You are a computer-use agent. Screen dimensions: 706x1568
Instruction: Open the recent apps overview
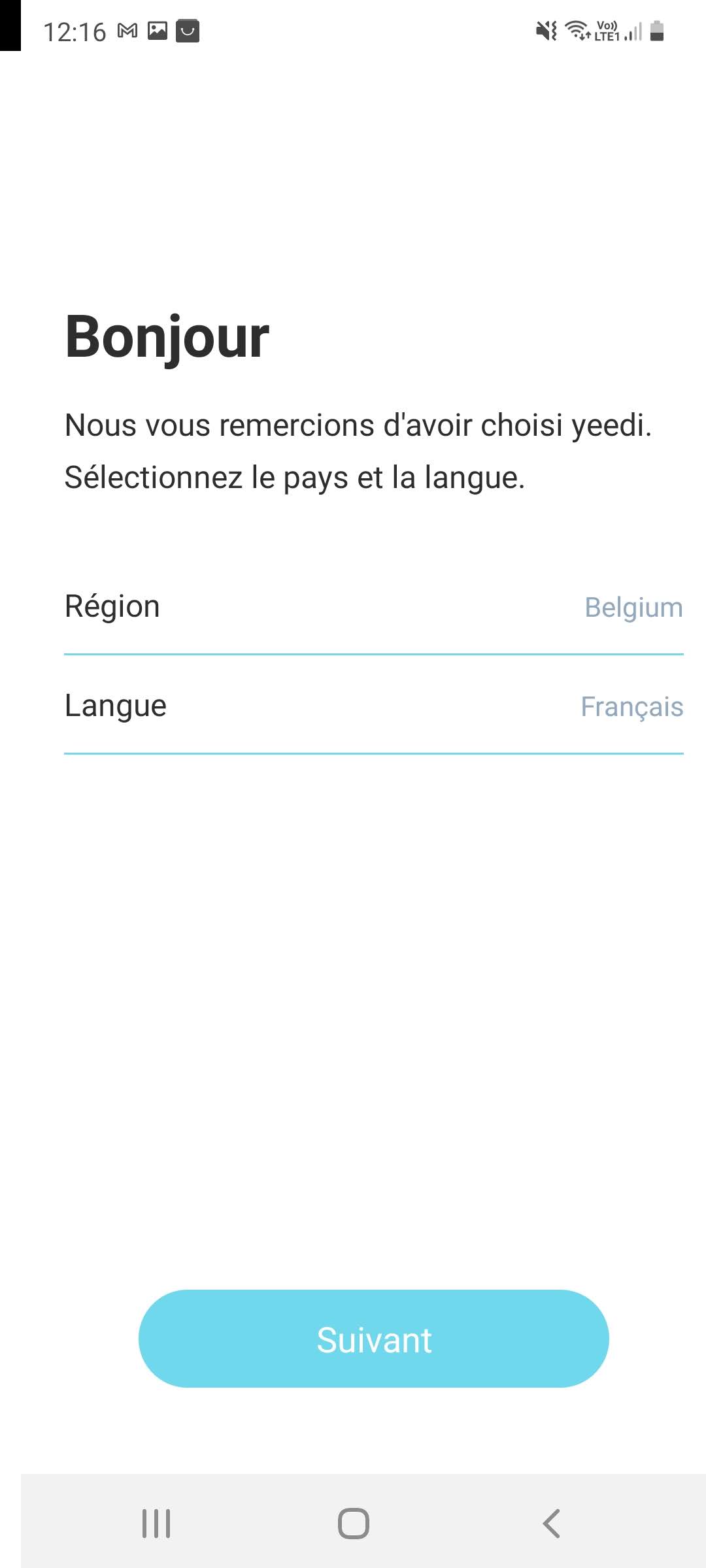156,1524
